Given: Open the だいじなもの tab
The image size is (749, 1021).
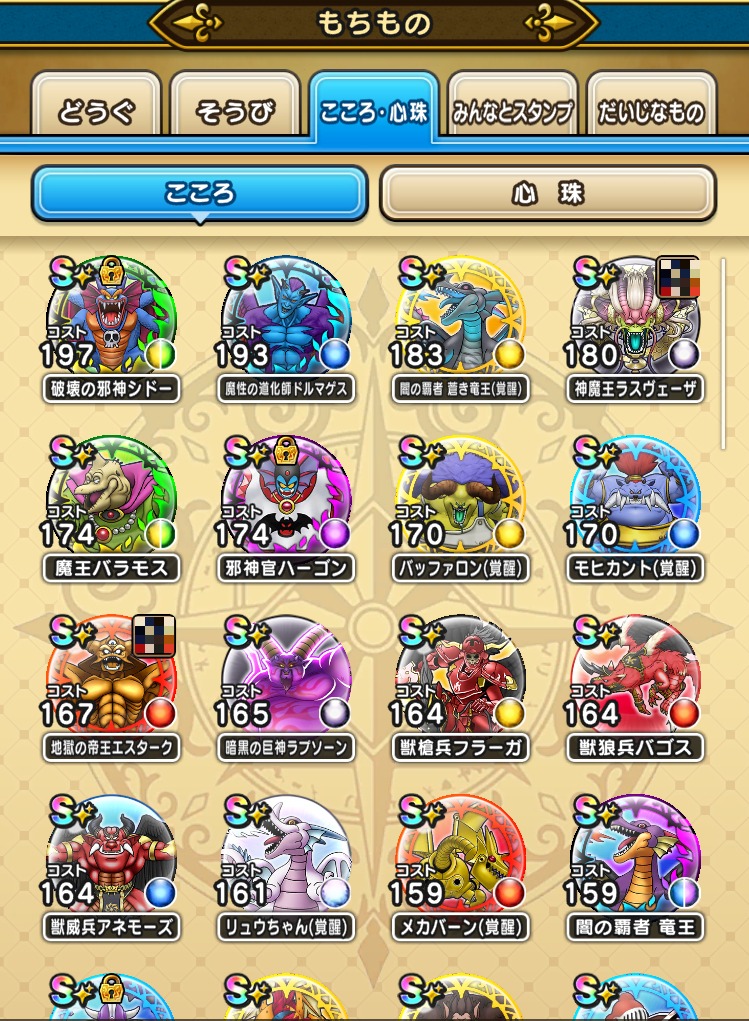Looking at the screenshot, I should 651,112.
